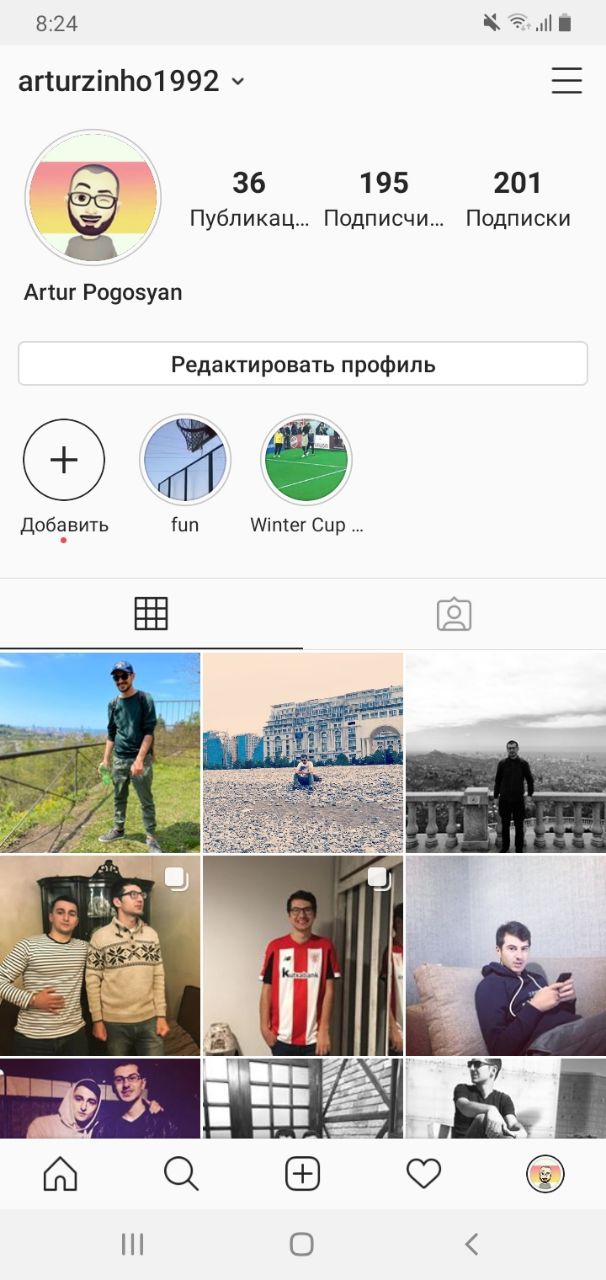Create a new post with plus icon
The height and width of the screenshot is (1280, 606).
click(x=302, y=1174)
